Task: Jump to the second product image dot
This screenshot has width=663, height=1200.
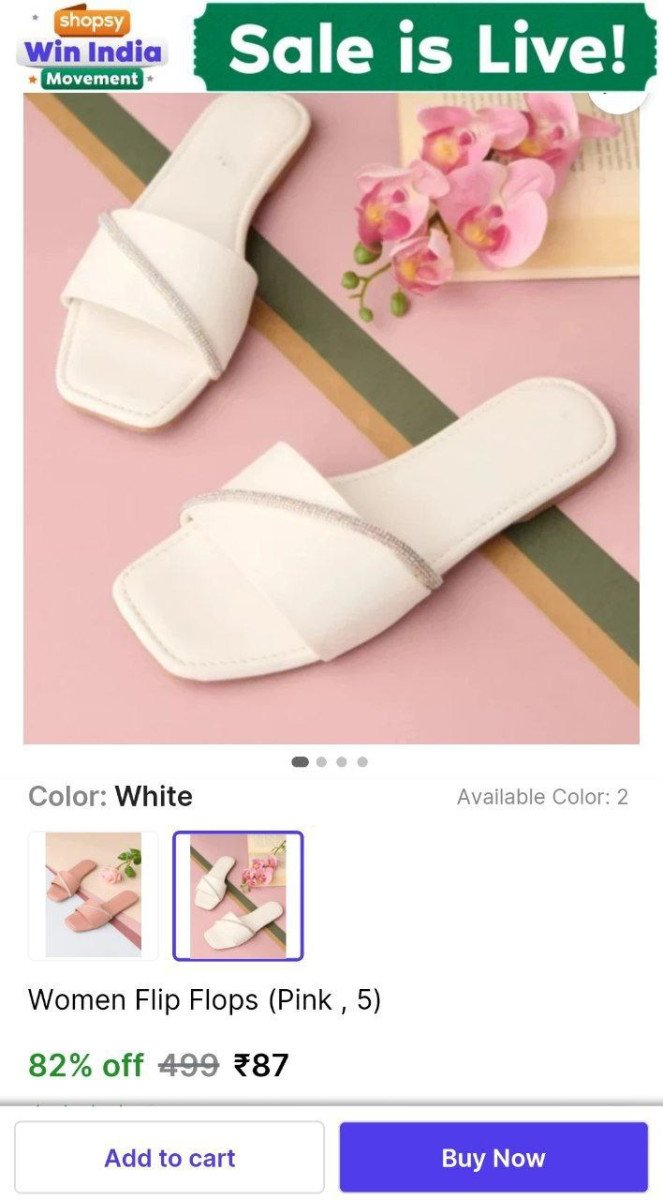Action: 321,762
